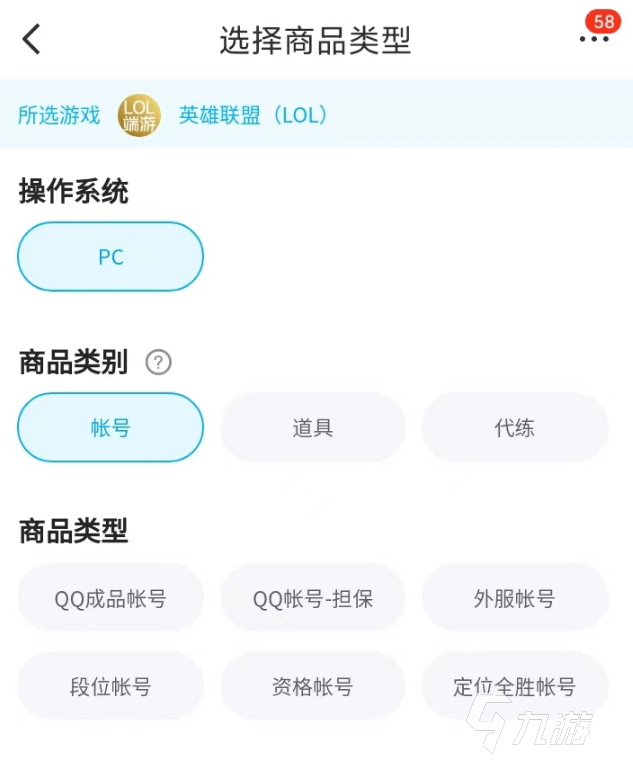
Task: Choose the QQ成品帐号 product type
Action: click(110, 598)
